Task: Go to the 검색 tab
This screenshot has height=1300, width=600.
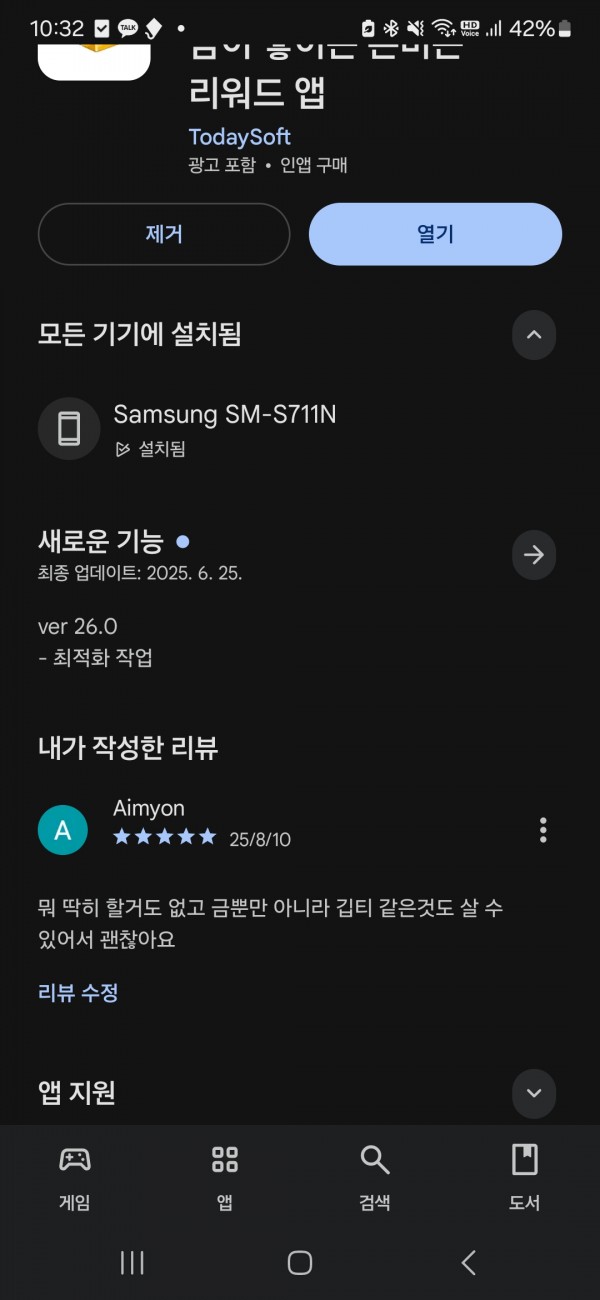Action: (375, 1179)
